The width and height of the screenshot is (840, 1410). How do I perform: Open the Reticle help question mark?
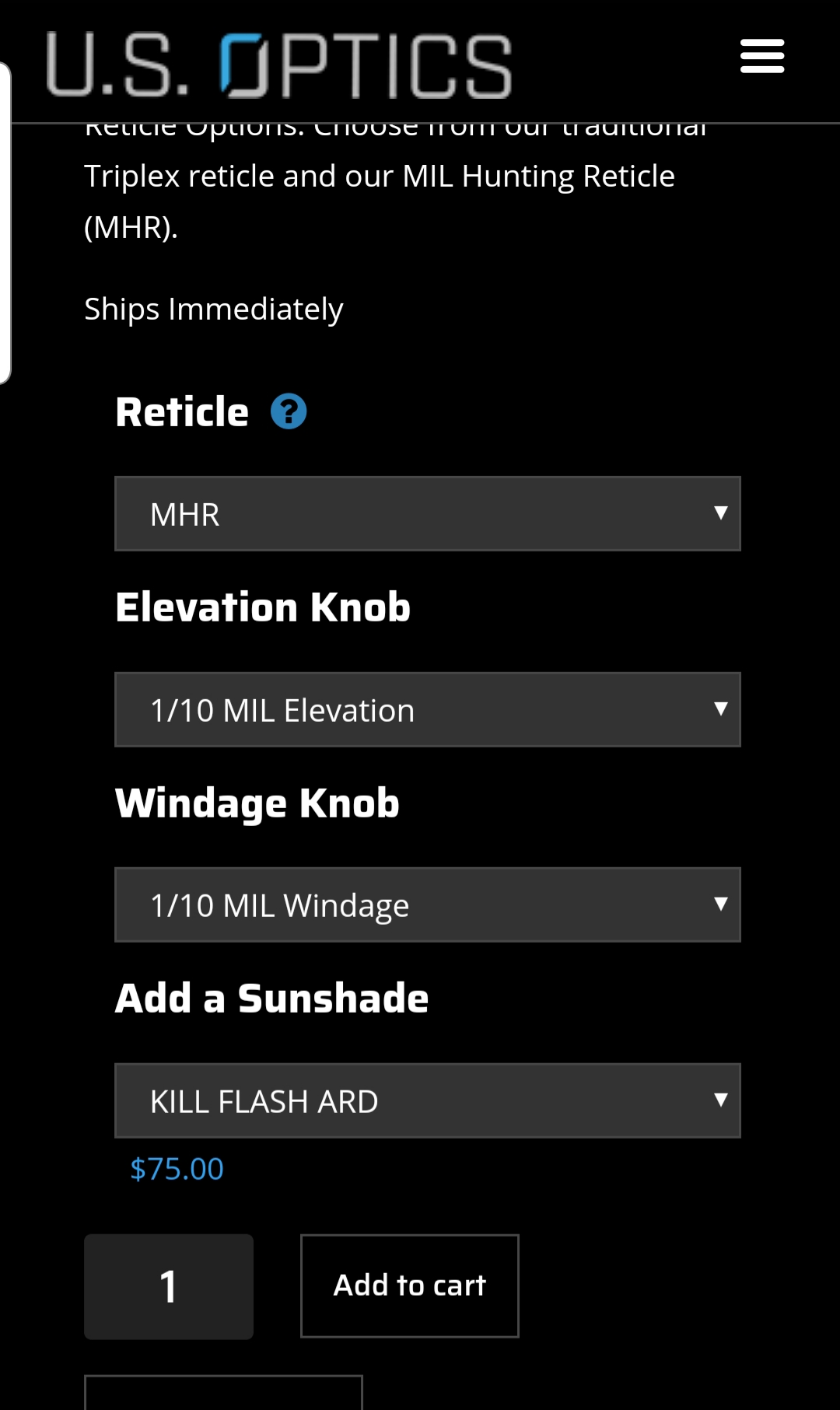tap(289, 411)
